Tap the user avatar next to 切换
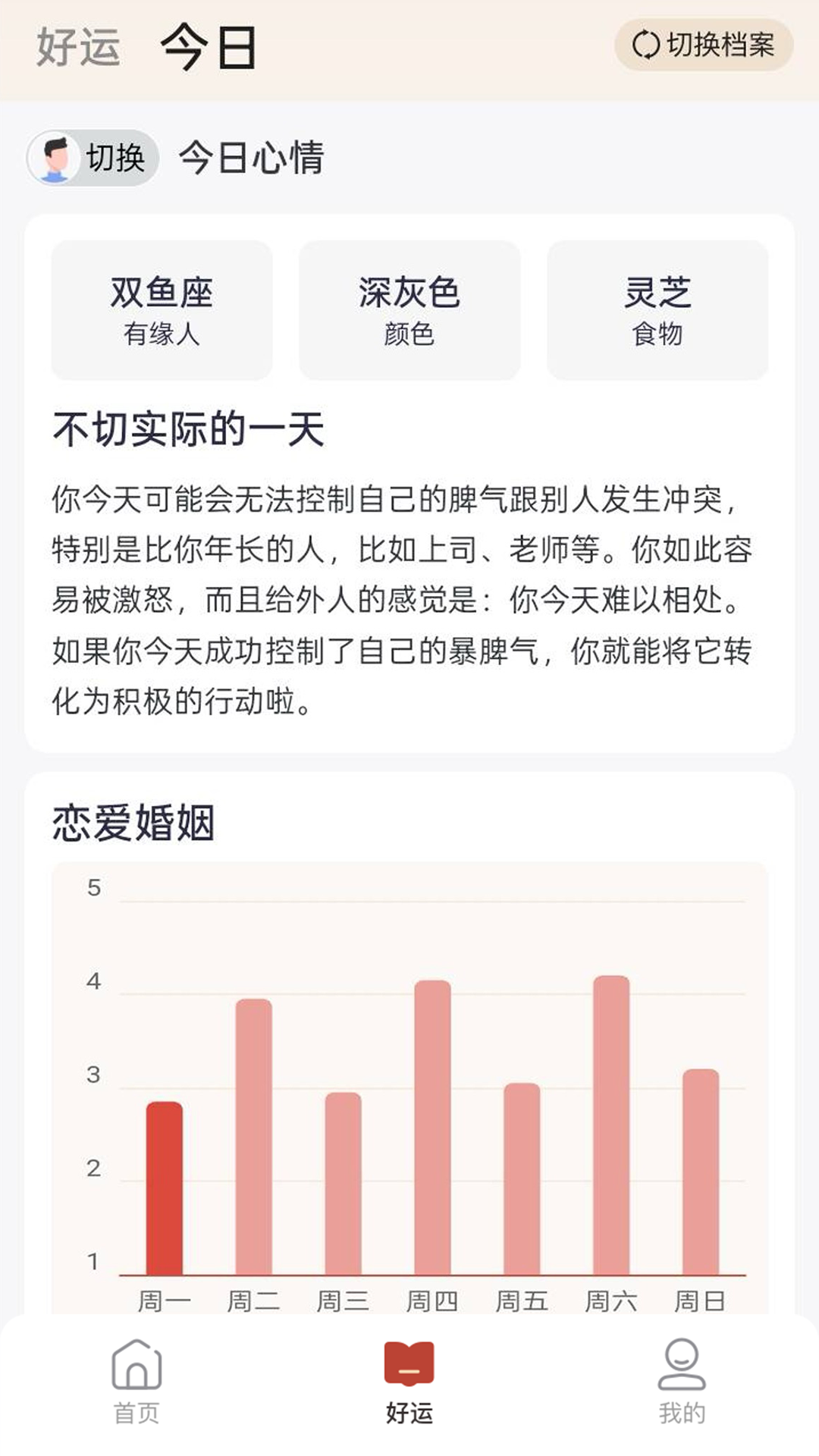 [x=55, y=157]
